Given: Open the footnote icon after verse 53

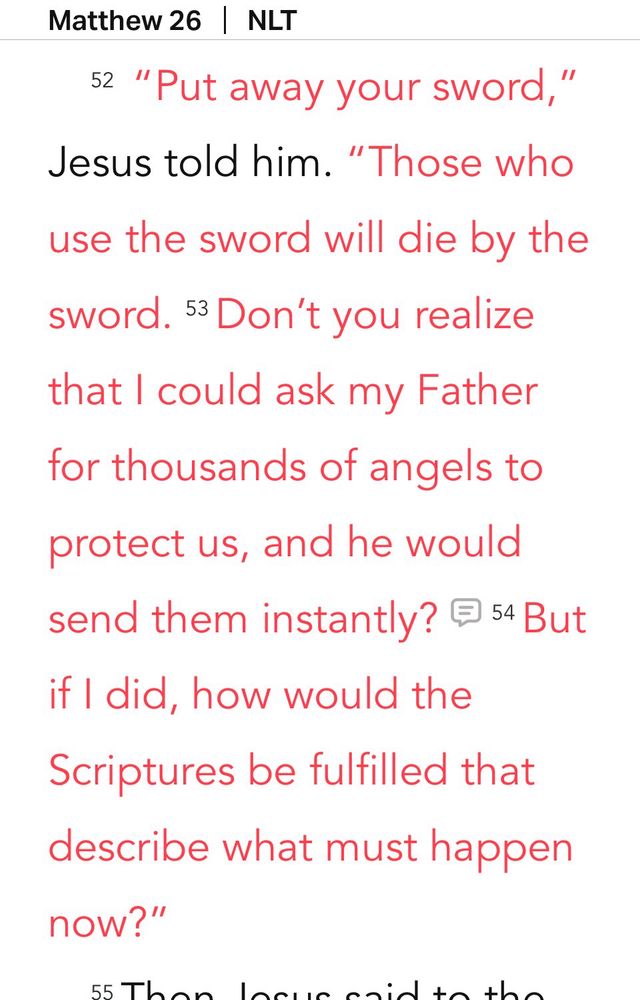Looking at the screenshot, I should click(465, 611).
